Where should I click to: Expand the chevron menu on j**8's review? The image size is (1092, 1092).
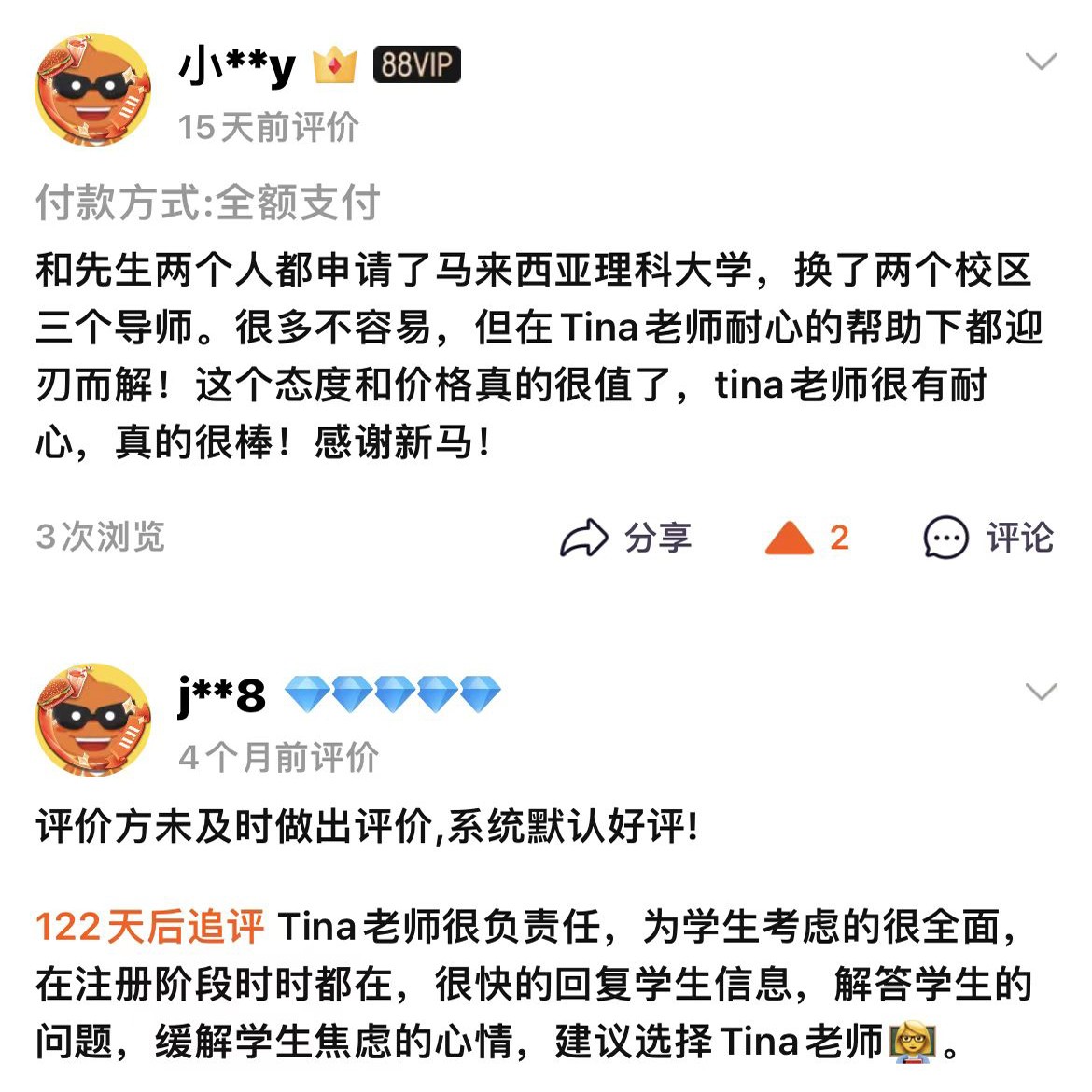coord(1041,692)
